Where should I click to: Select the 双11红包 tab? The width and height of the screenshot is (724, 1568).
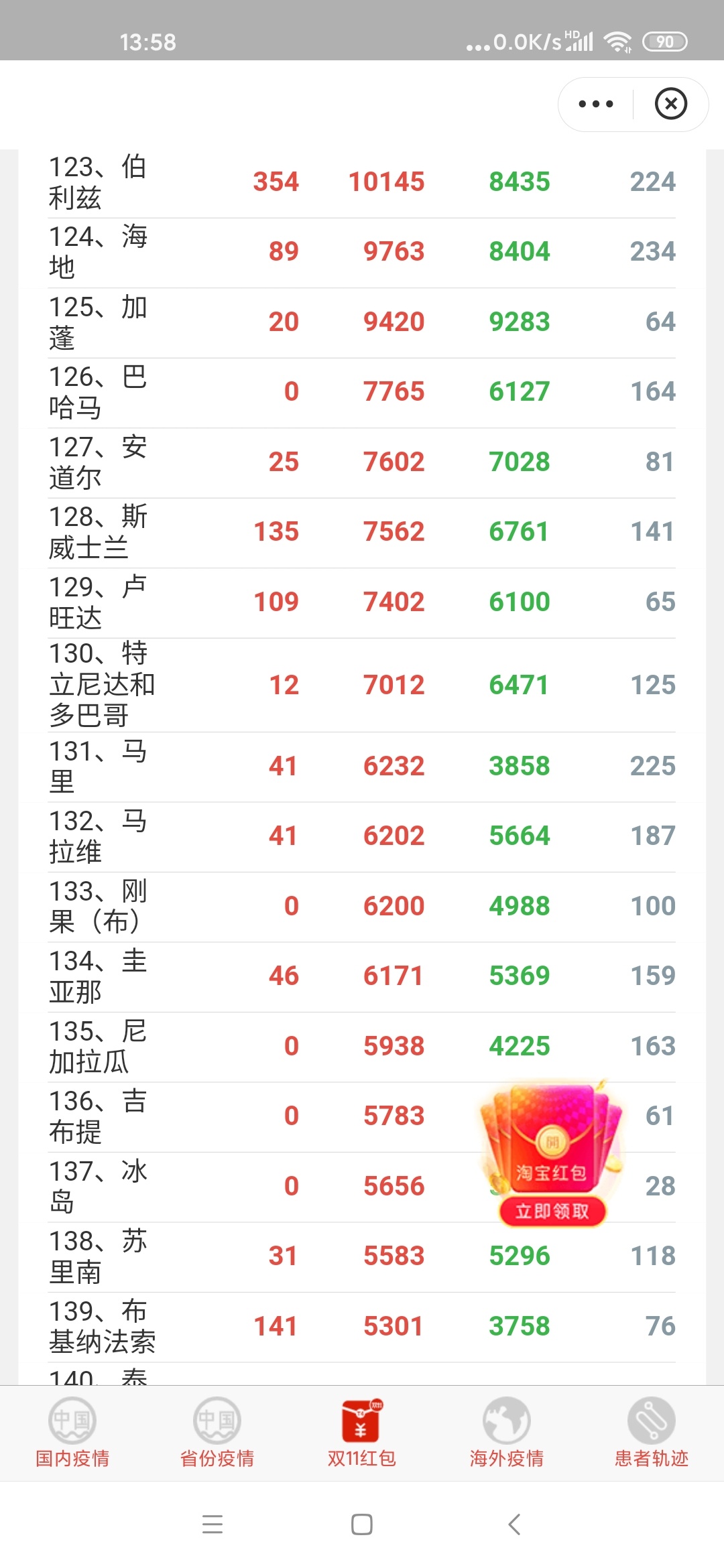[x=362, y=1432]
